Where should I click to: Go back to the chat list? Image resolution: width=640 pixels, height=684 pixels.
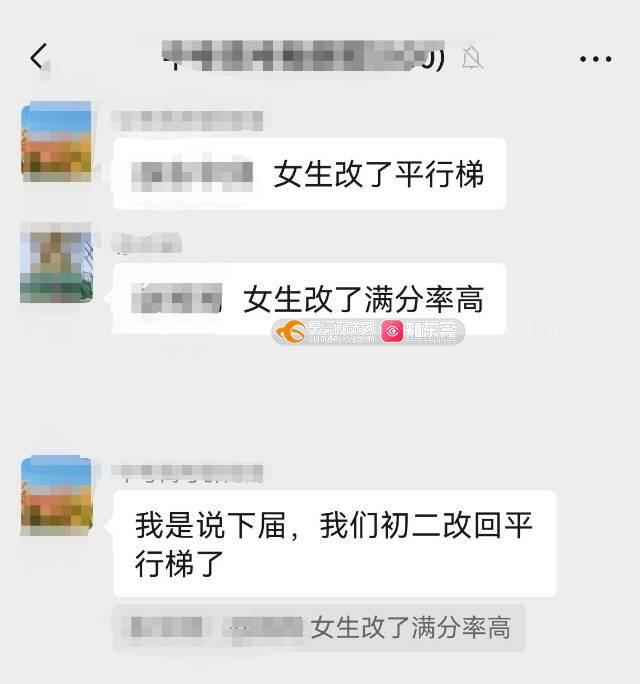38,57
